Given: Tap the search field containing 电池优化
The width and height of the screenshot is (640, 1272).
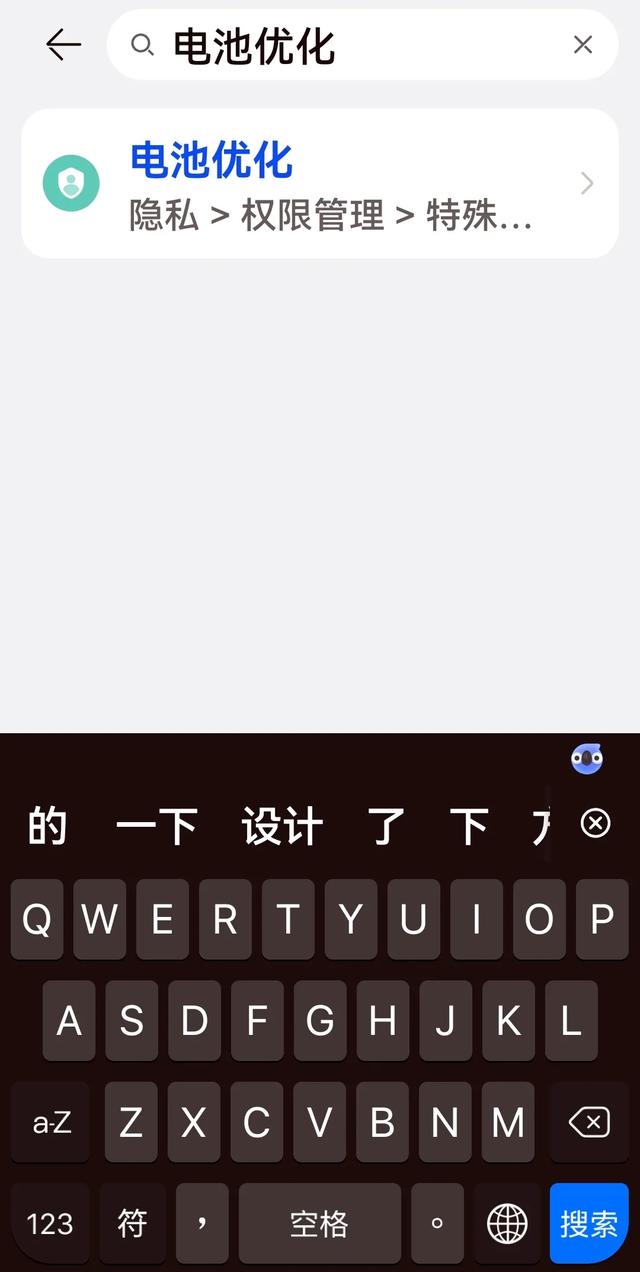Looking at the screenshot, I should coord(350,45).
